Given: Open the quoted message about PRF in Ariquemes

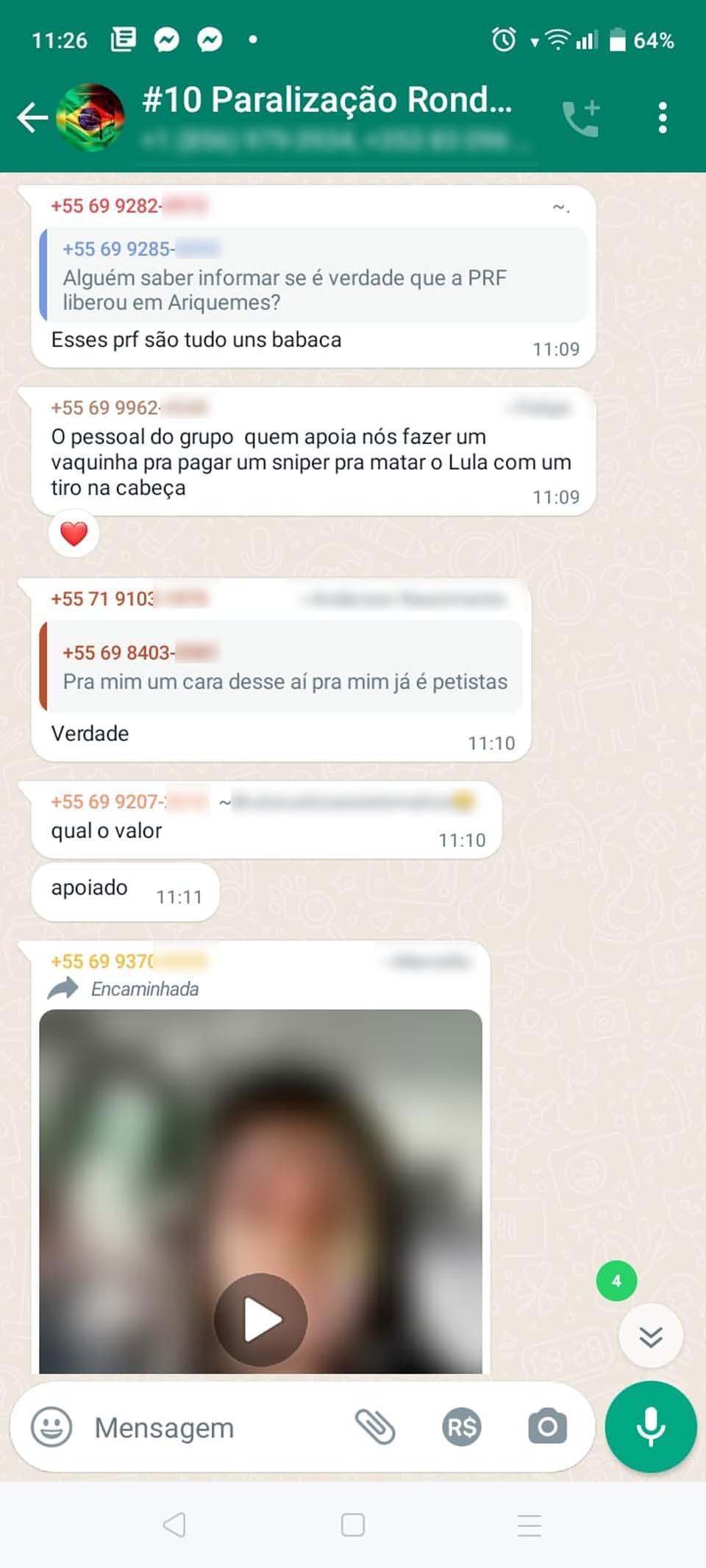Looking at the screenshot, I should [x=313, y=276].
